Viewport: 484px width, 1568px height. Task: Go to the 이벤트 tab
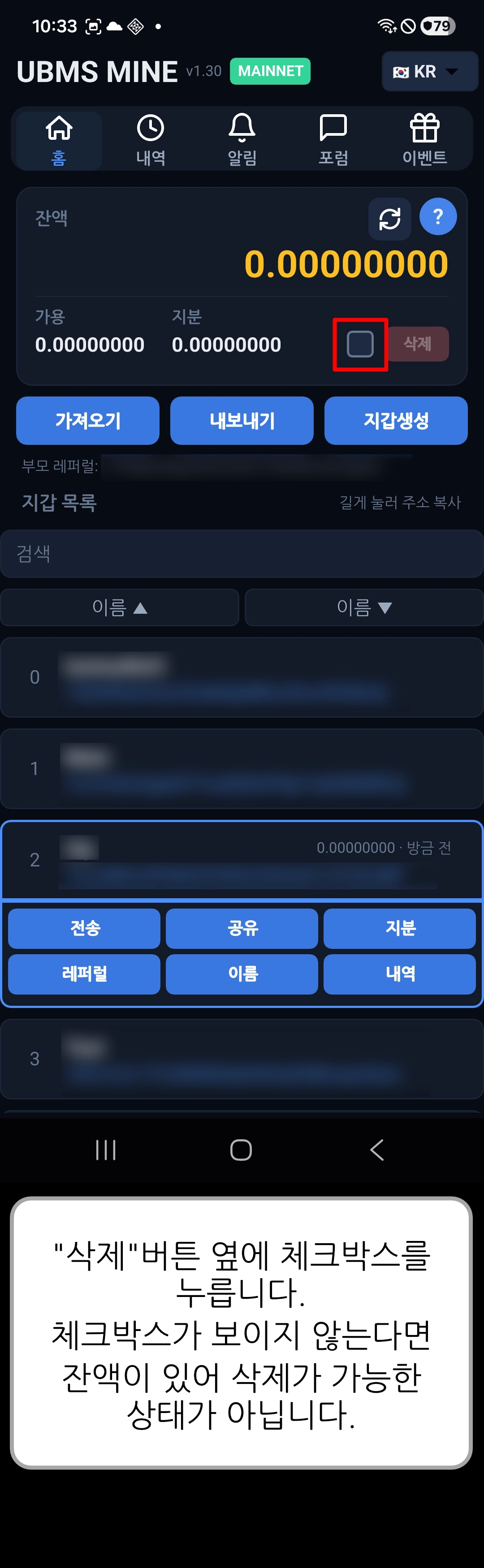(424, 140)
